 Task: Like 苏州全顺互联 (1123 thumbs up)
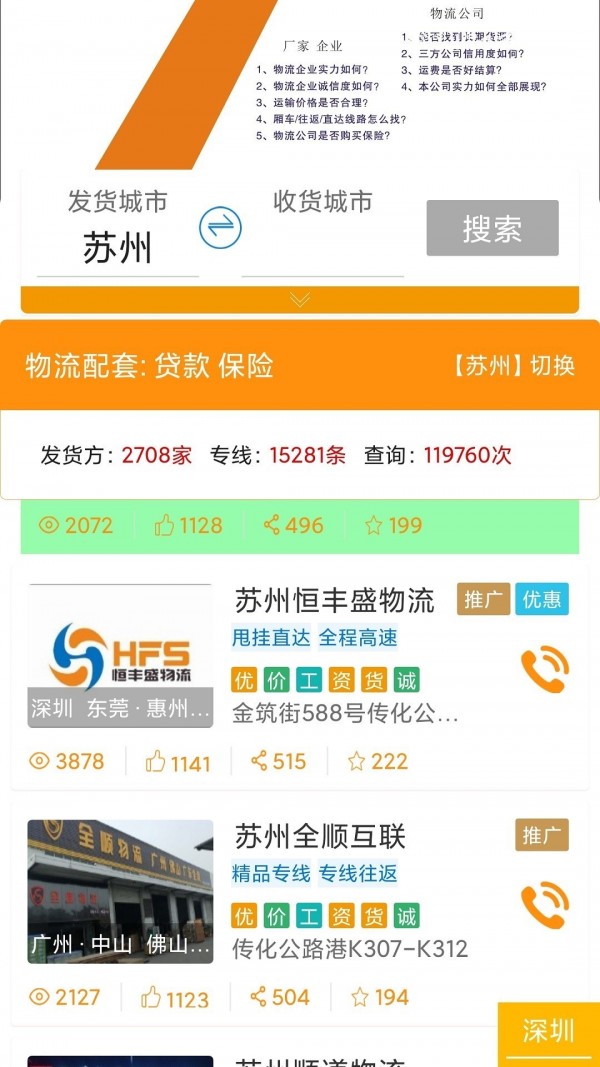coord(175,997)
